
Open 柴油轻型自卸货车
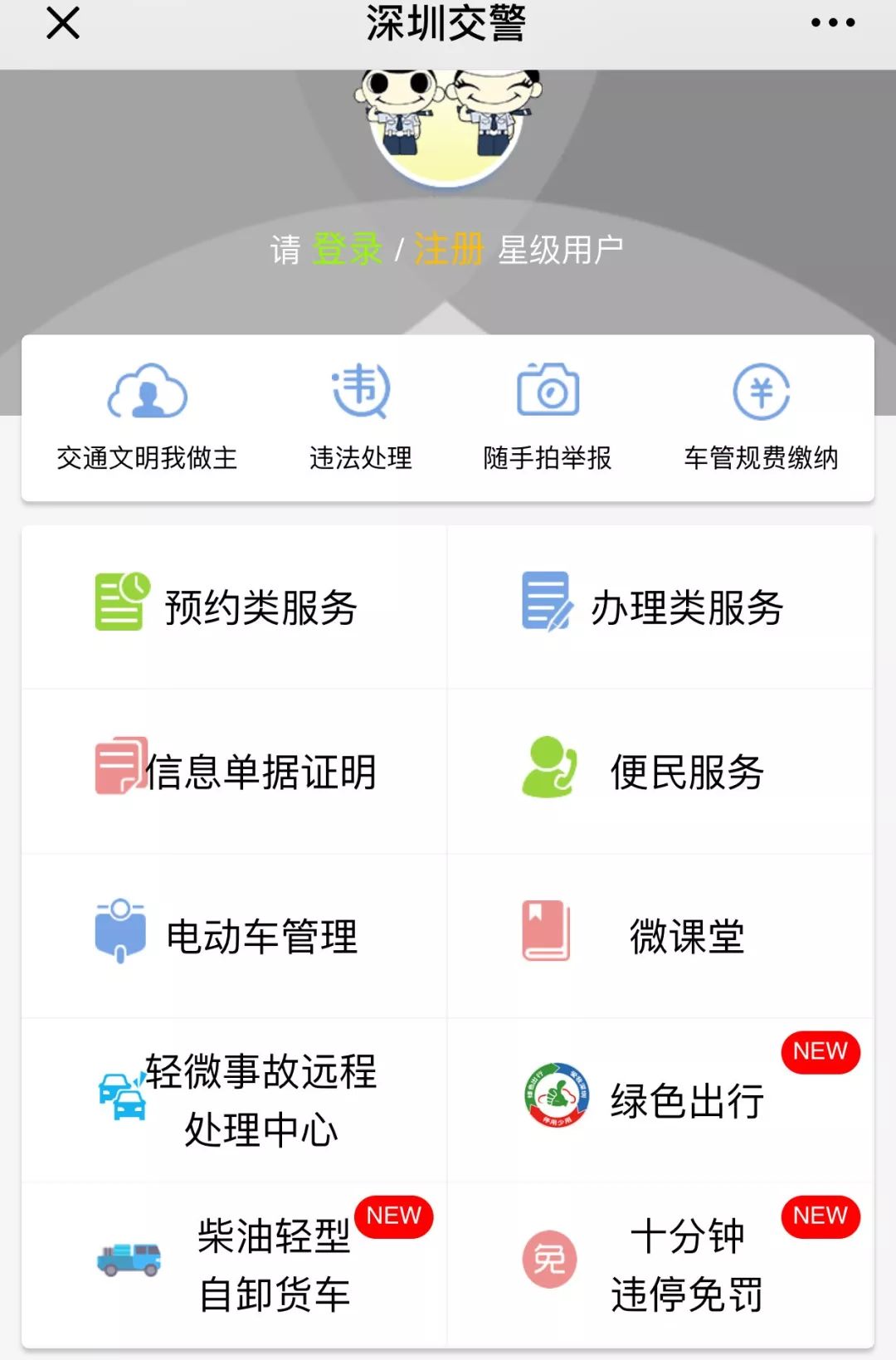[234, 1265]
